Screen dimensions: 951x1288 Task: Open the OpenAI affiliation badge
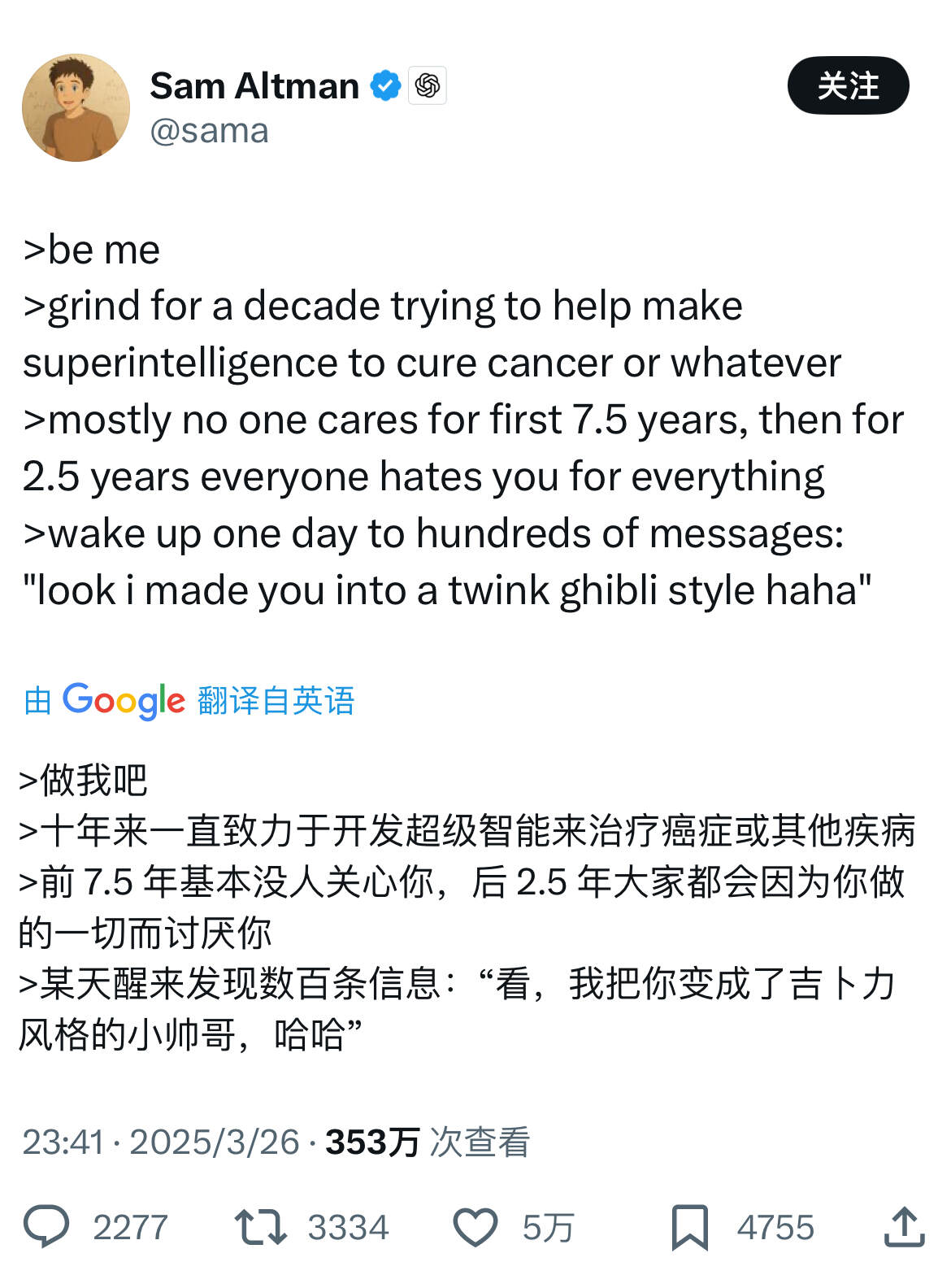(428, 85)
